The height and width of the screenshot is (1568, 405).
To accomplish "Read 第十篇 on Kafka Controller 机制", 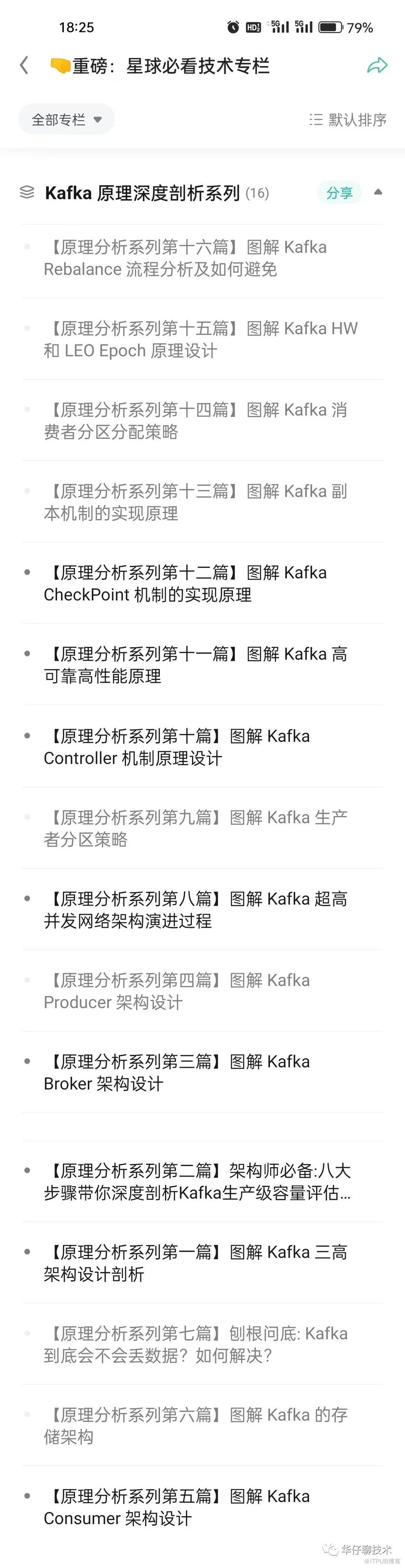I will 177,747.
